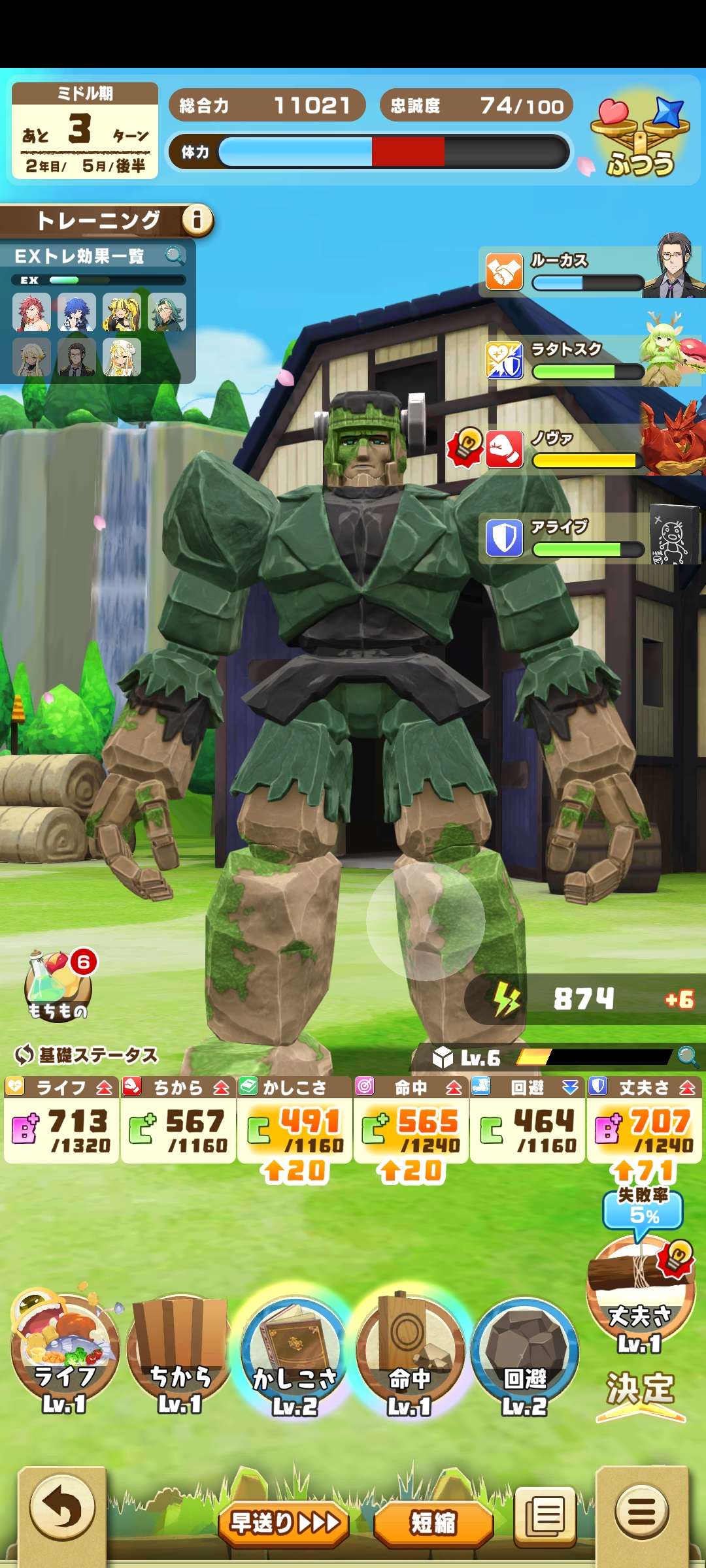Image resolution: width=706 pixels, height=1568 pixels.
Task: Tap the 短縮 shorten button
Action: click(433, 1524)
